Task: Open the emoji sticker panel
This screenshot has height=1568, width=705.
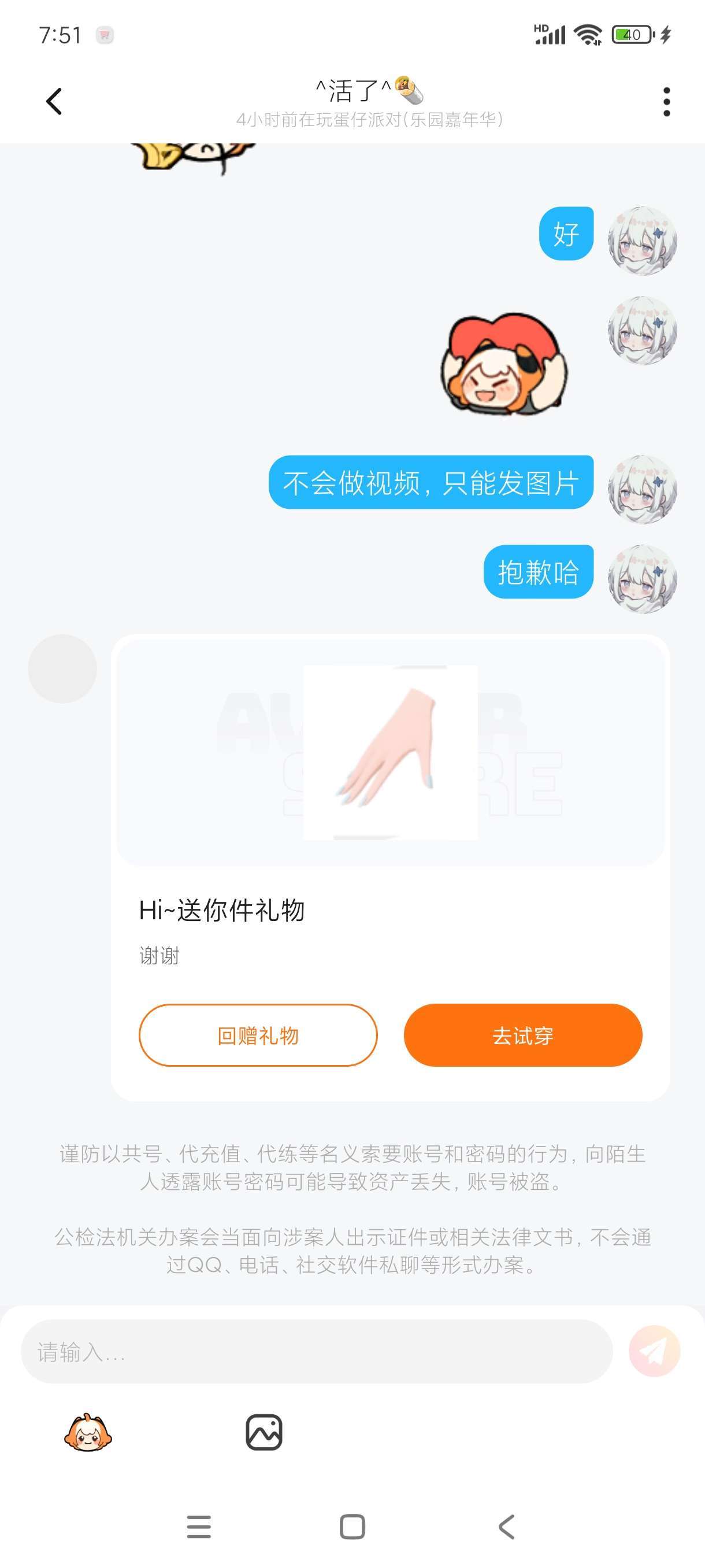Action: pyautogui.click(x=88, y=1432)
